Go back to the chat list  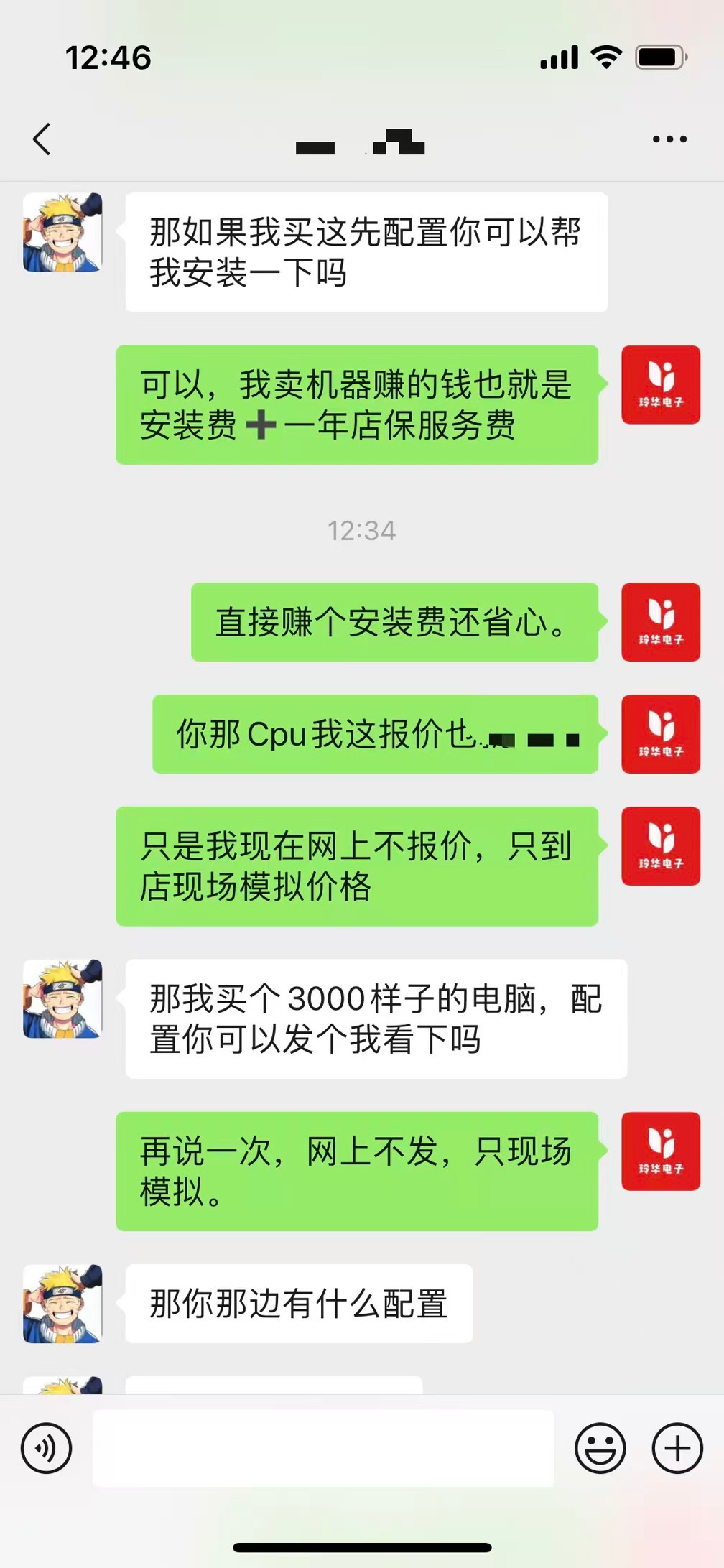coord(42,139)
